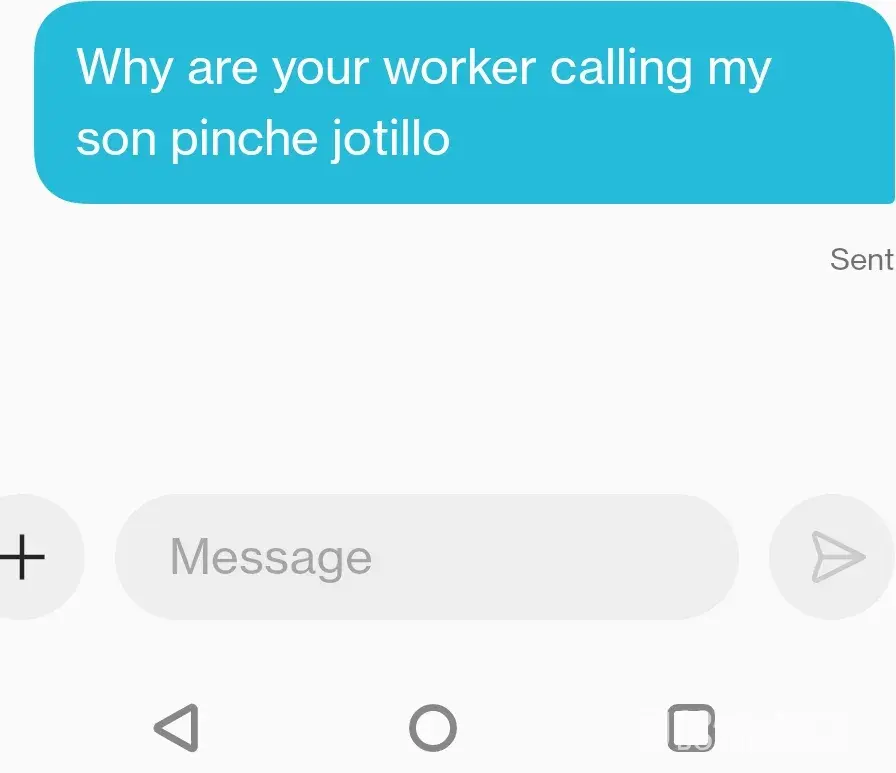Focus the Message text field
896x773 pixels.
pos(427,557)
